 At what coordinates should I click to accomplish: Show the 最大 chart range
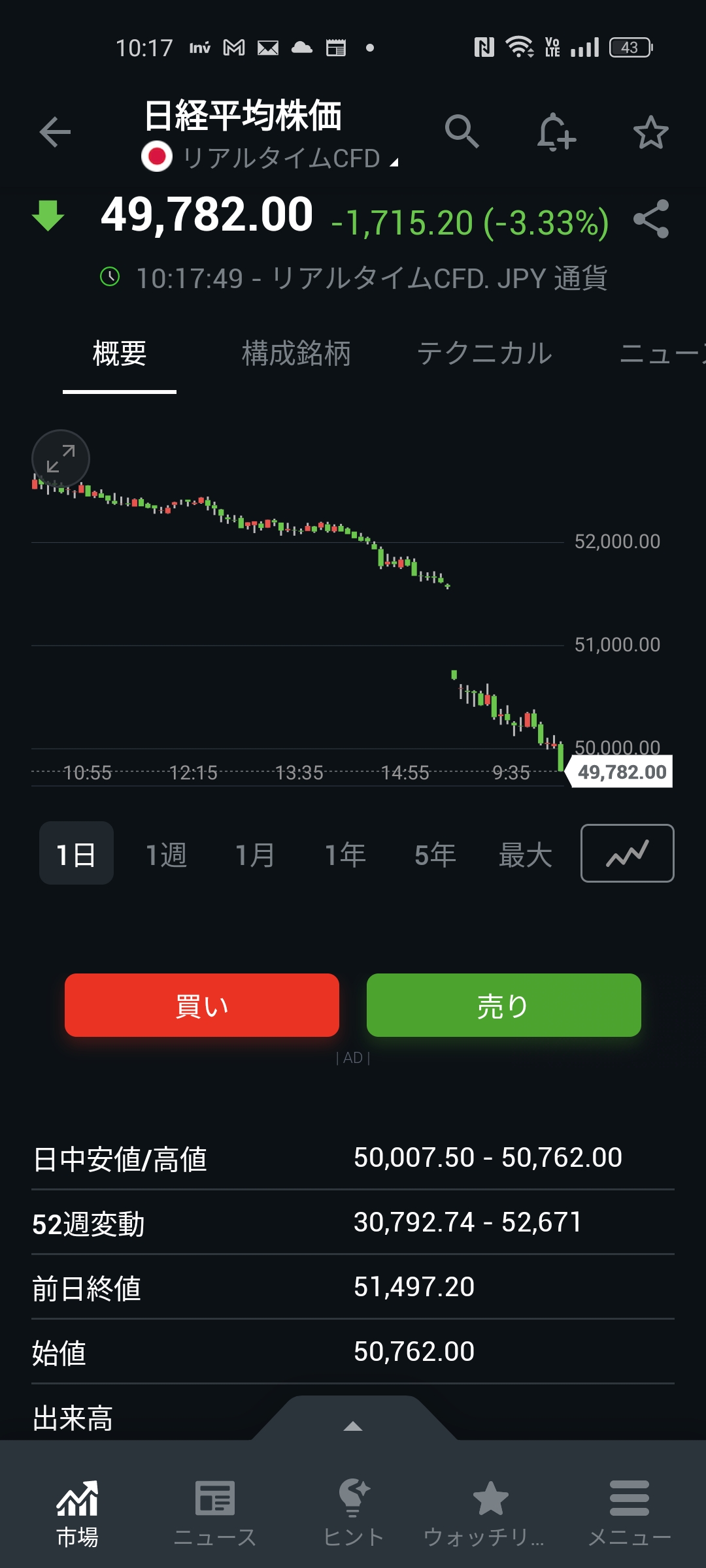(x=525, y=854)
